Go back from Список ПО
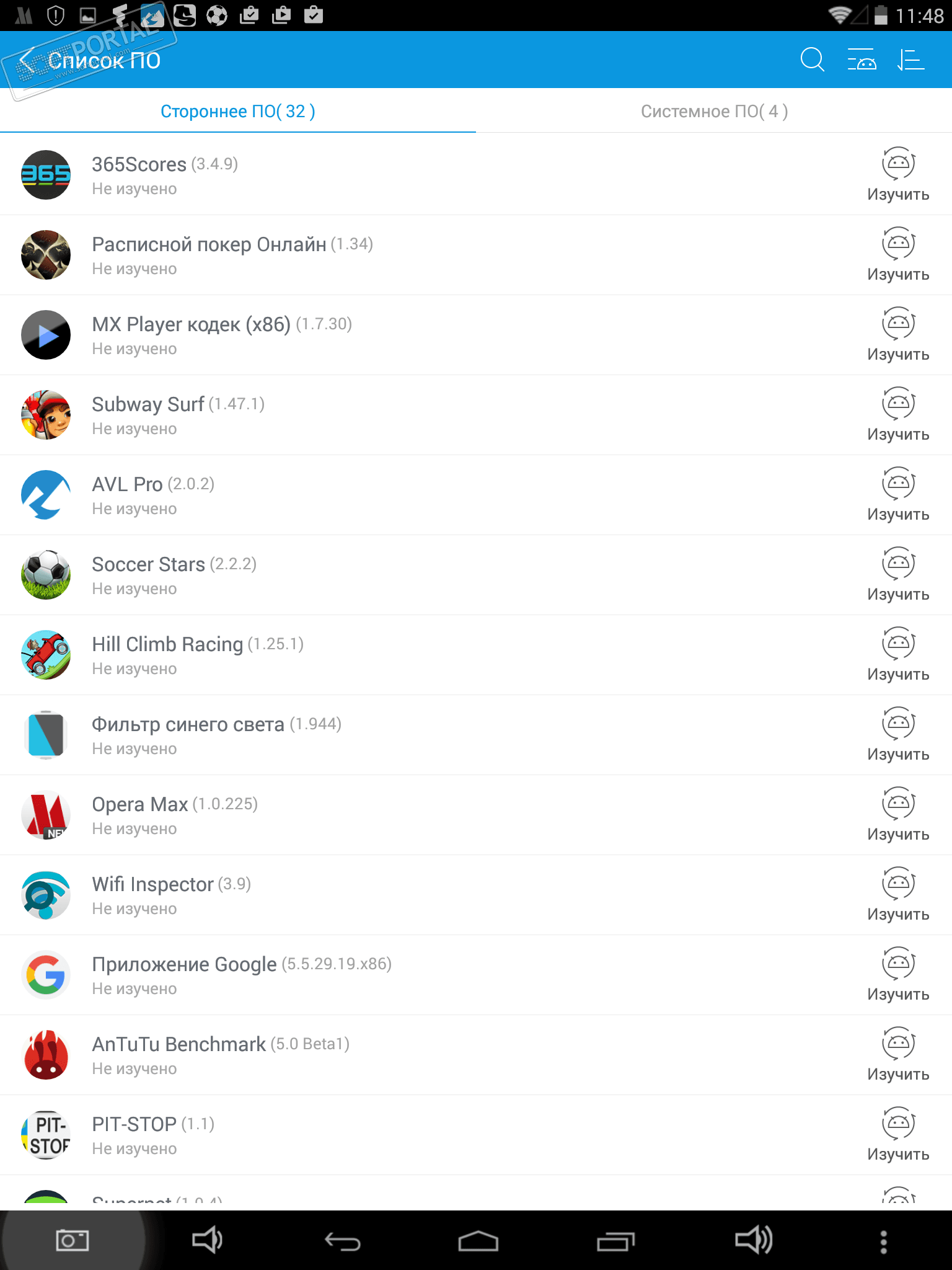Image resolution: width=952 pixels, height=1270 pixels. click(26, 61)
